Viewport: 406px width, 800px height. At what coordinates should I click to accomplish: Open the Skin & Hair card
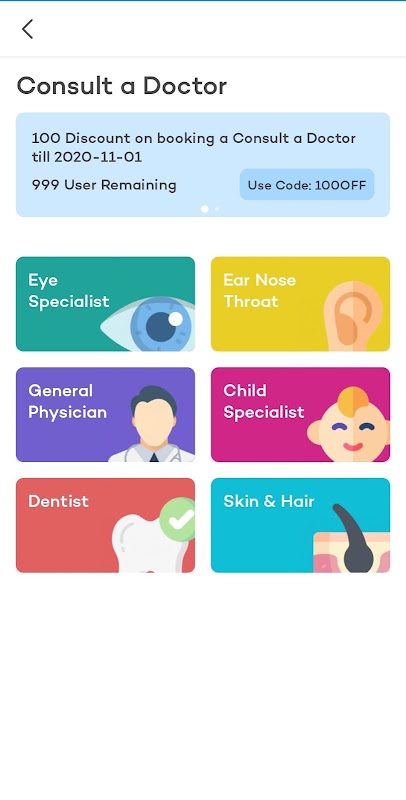(x=300, y=526)
